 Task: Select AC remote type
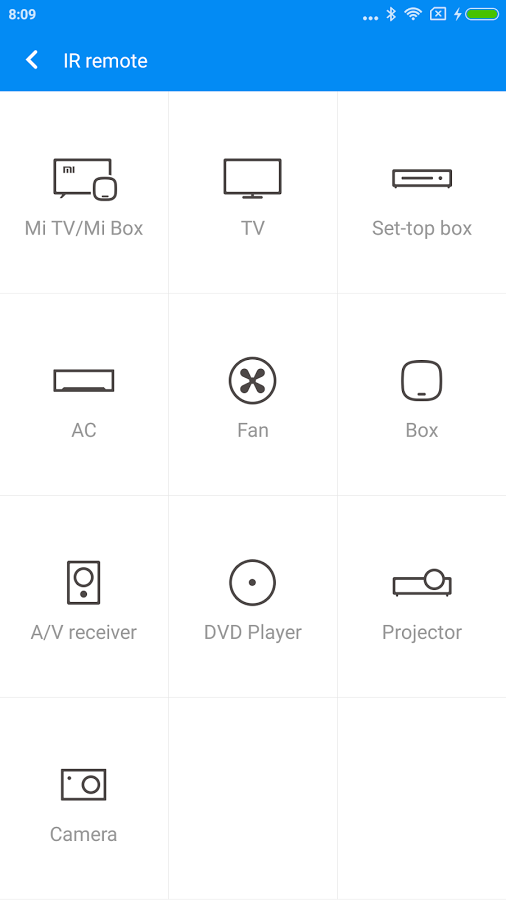coord(84,395)
